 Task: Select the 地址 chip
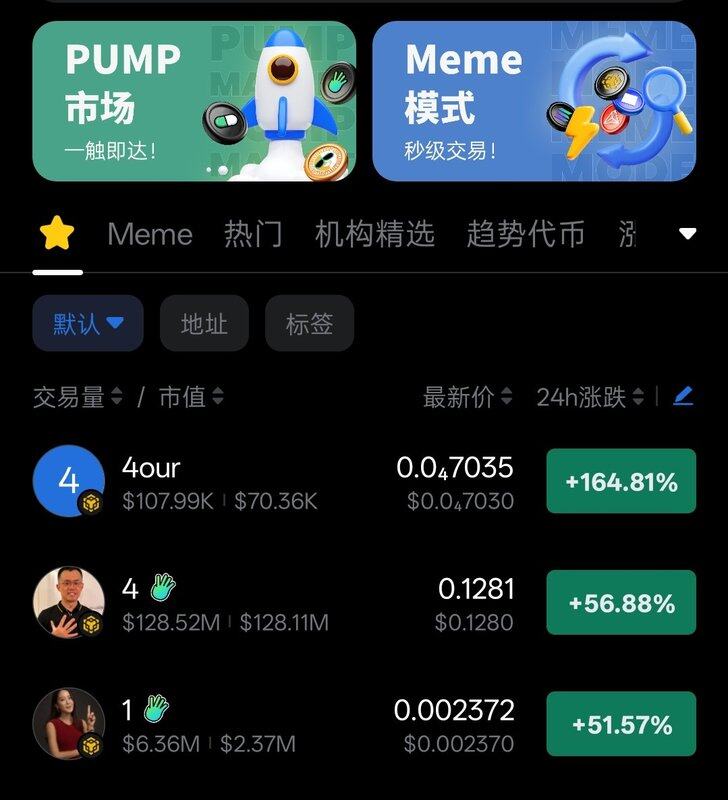204,323
